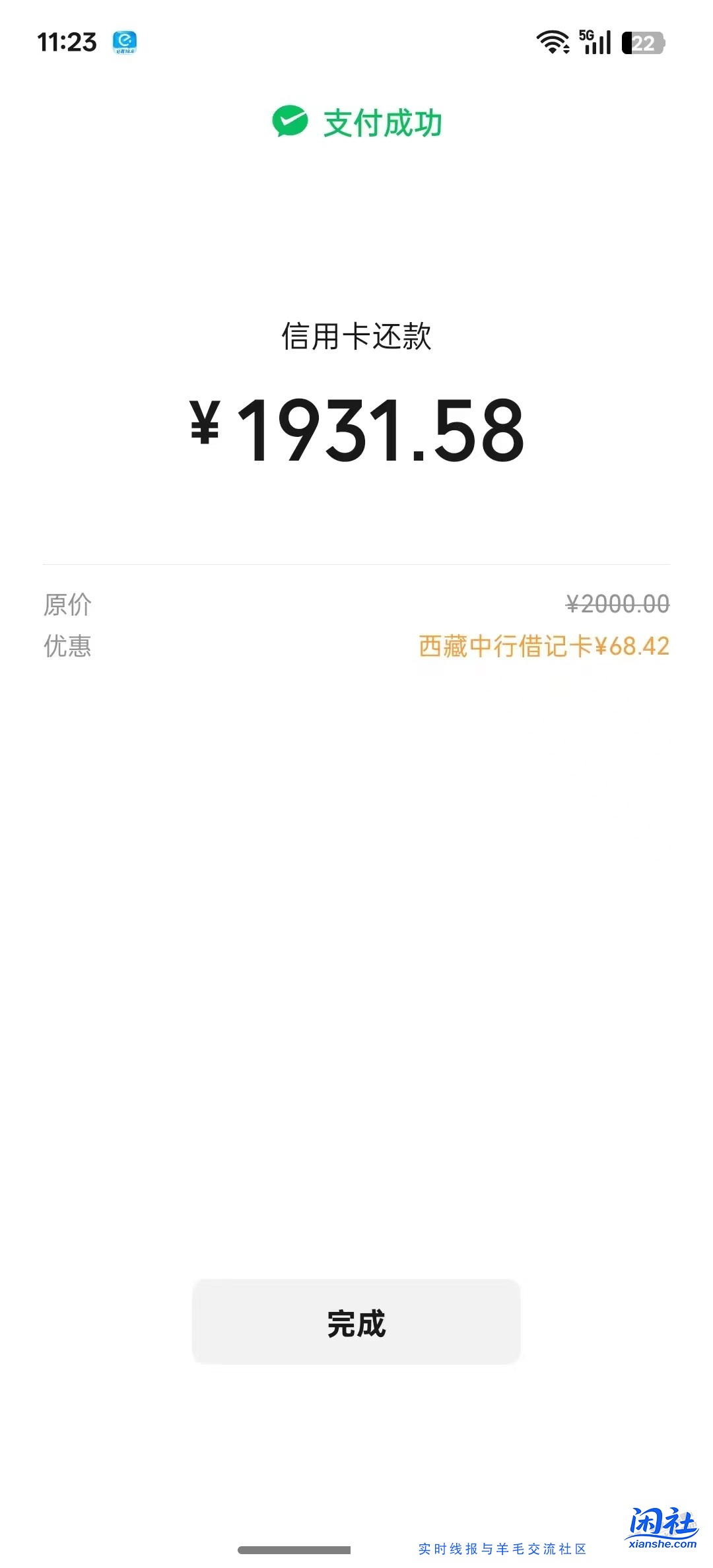Tap the badge text on the floating e icon

tap(124, 50)
